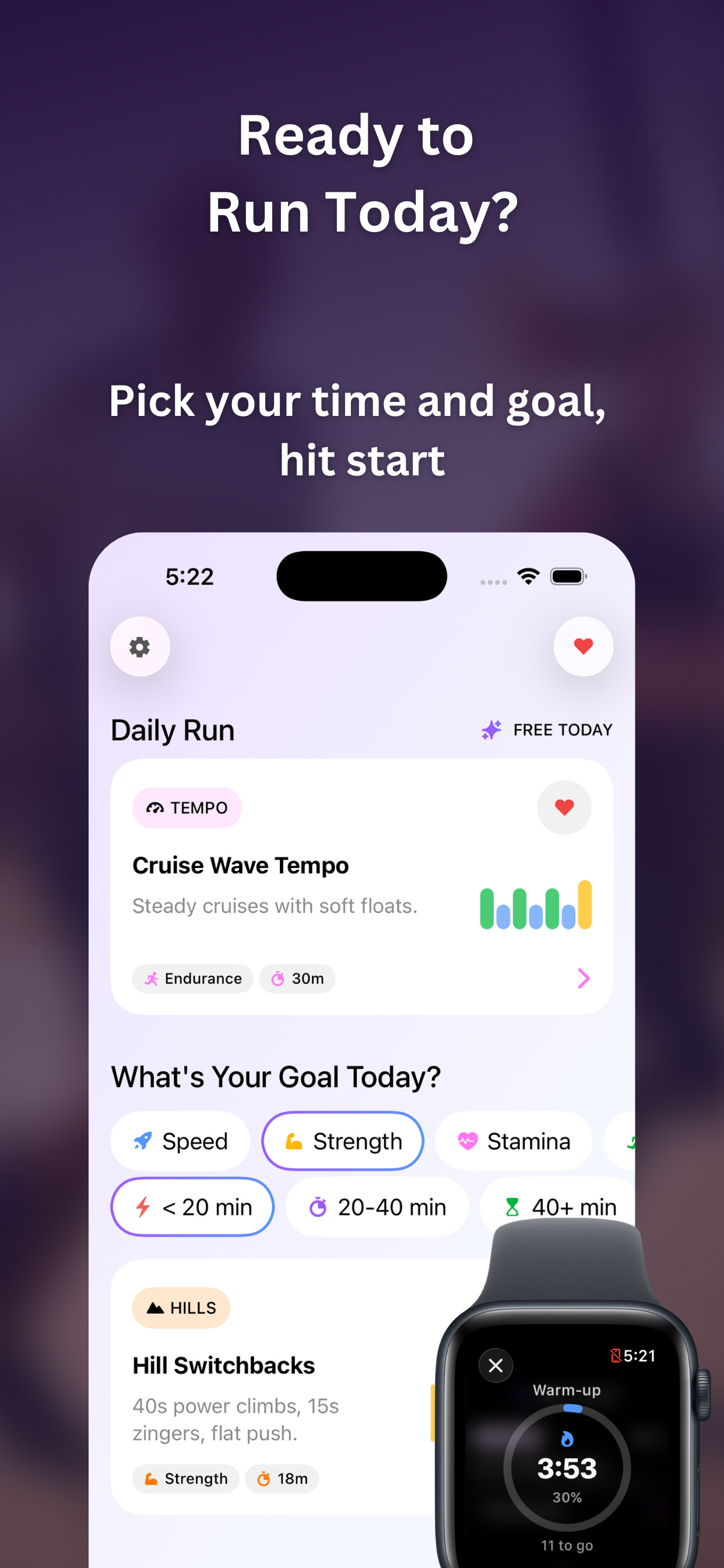Select the running figure icon on the Endurance tag
The height and width of the screenshot is (1568, 724).
(152, 978)
